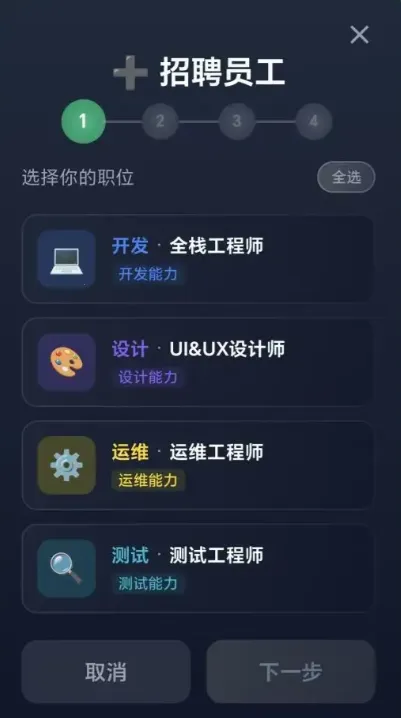Select the 全栈工程师 position

(198, 259)
